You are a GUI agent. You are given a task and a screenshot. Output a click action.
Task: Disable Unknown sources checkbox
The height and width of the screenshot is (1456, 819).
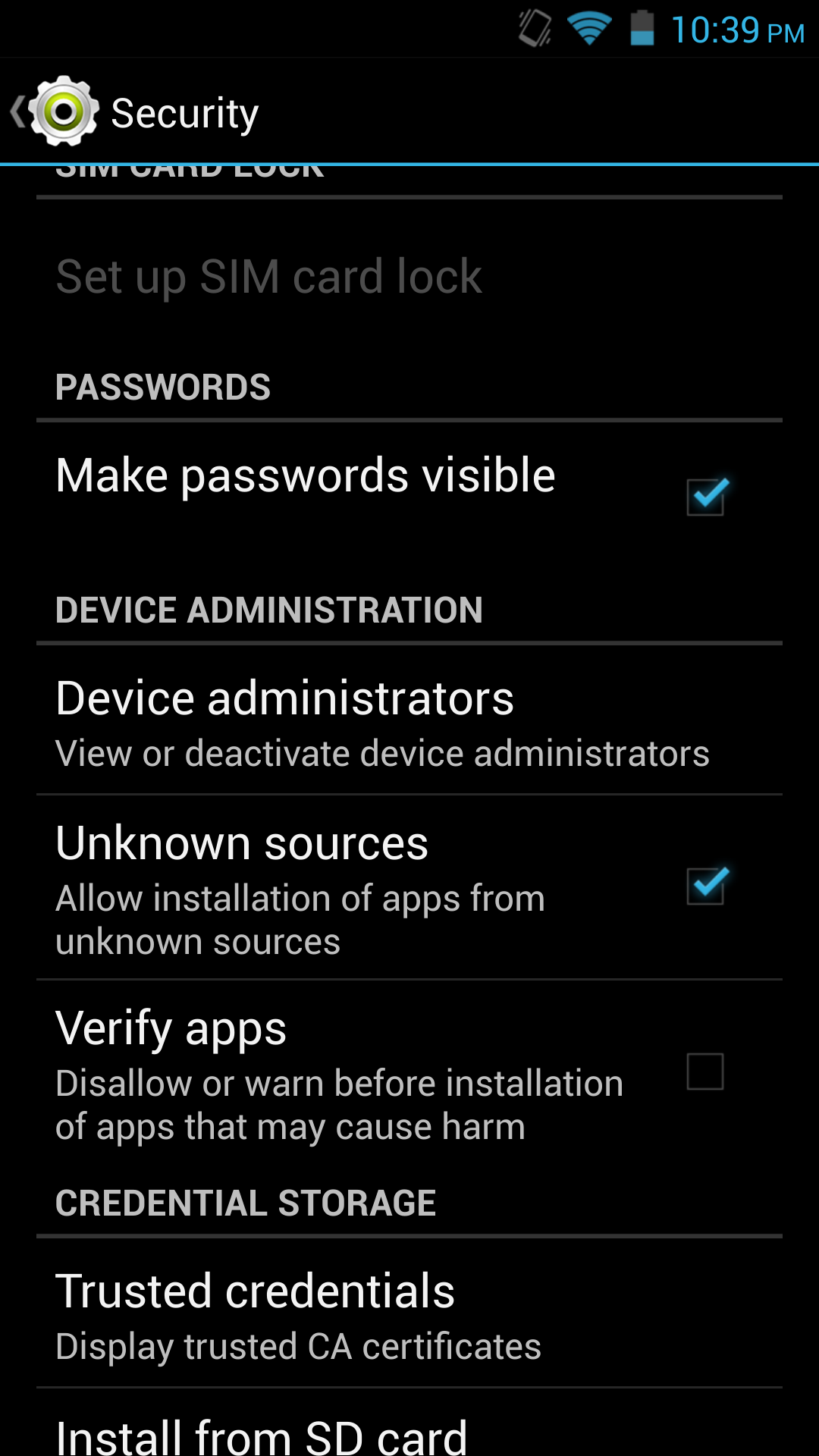click(x=705, y=886)
